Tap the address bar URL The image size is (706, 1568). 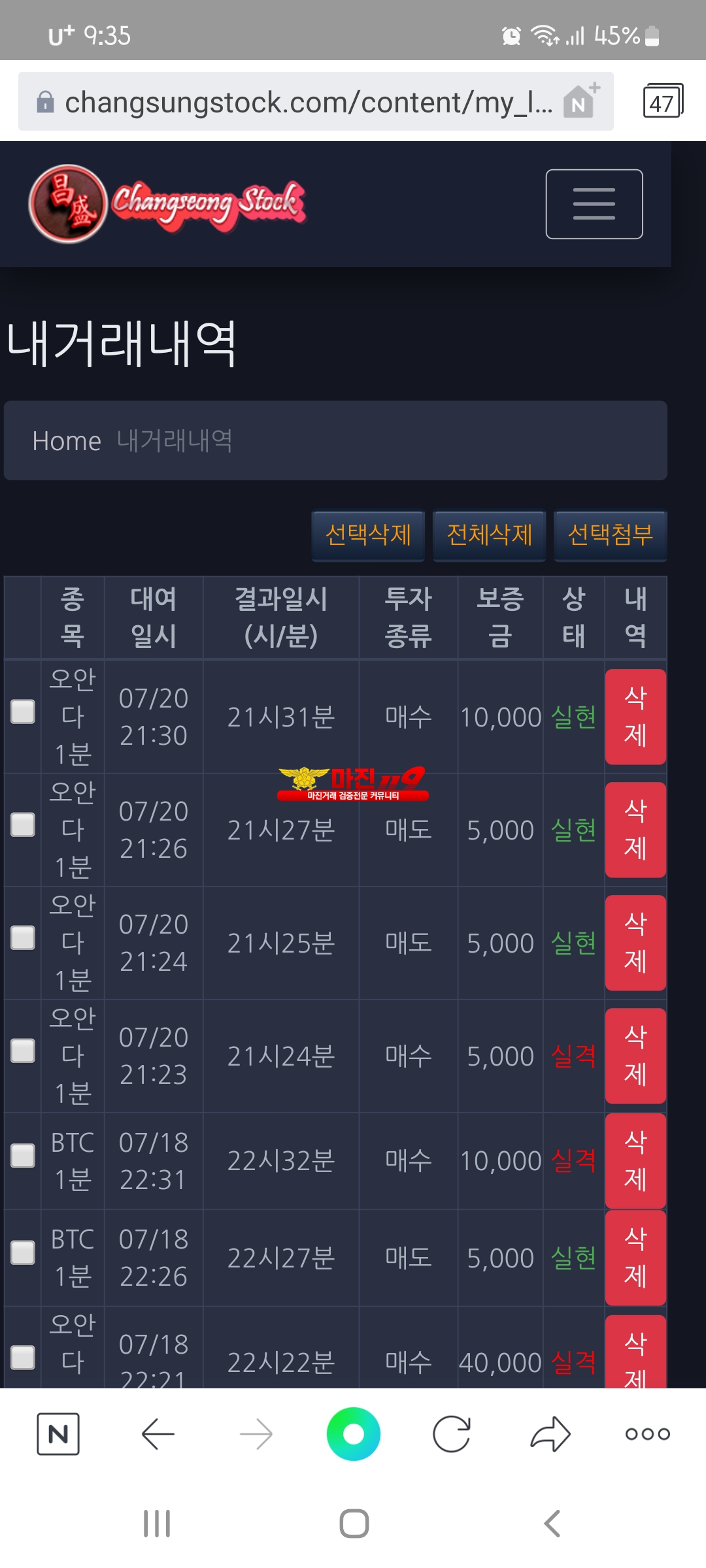(309, 103)
